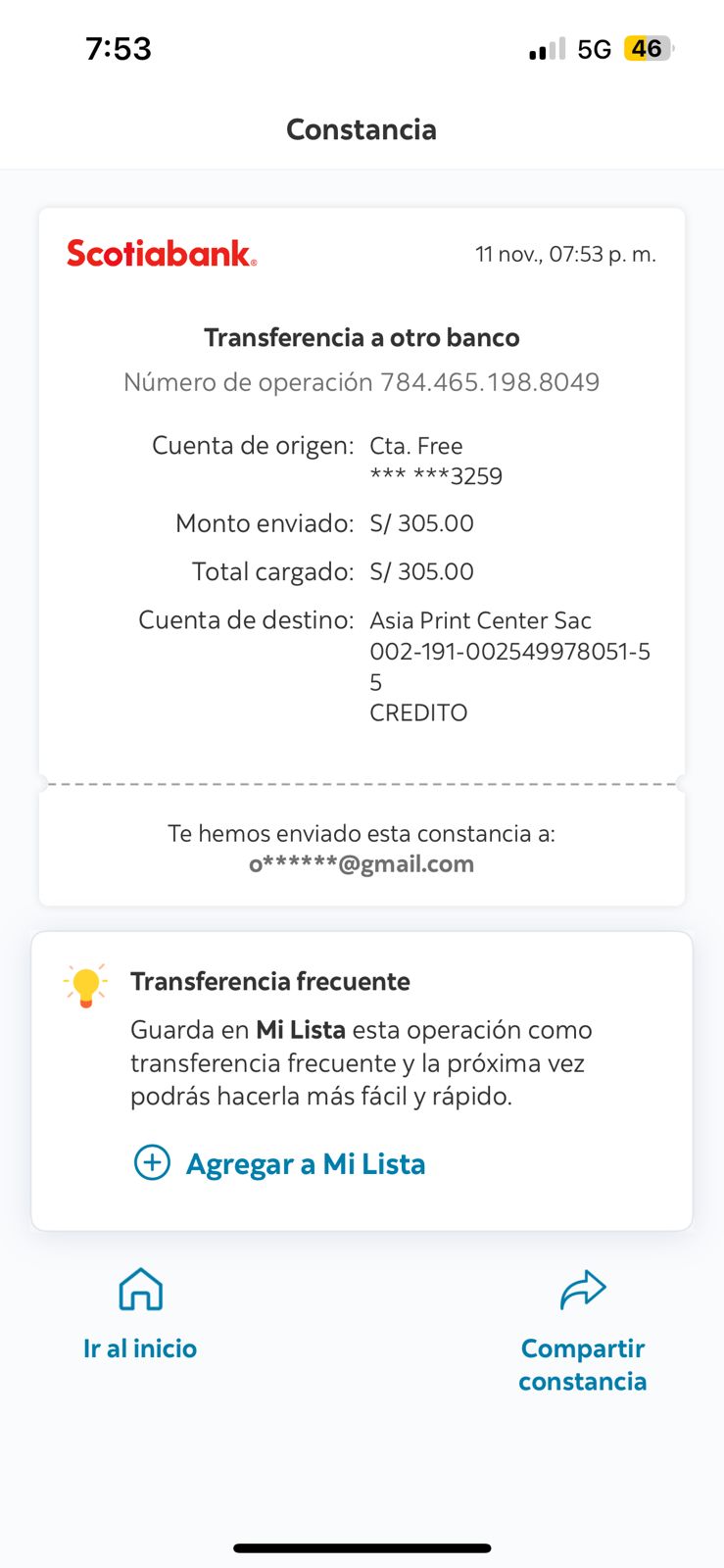Viewport: 724px width, 1568px height.
Task: Share the receipt via Compartir constancia
Action: pos(582,1331)
